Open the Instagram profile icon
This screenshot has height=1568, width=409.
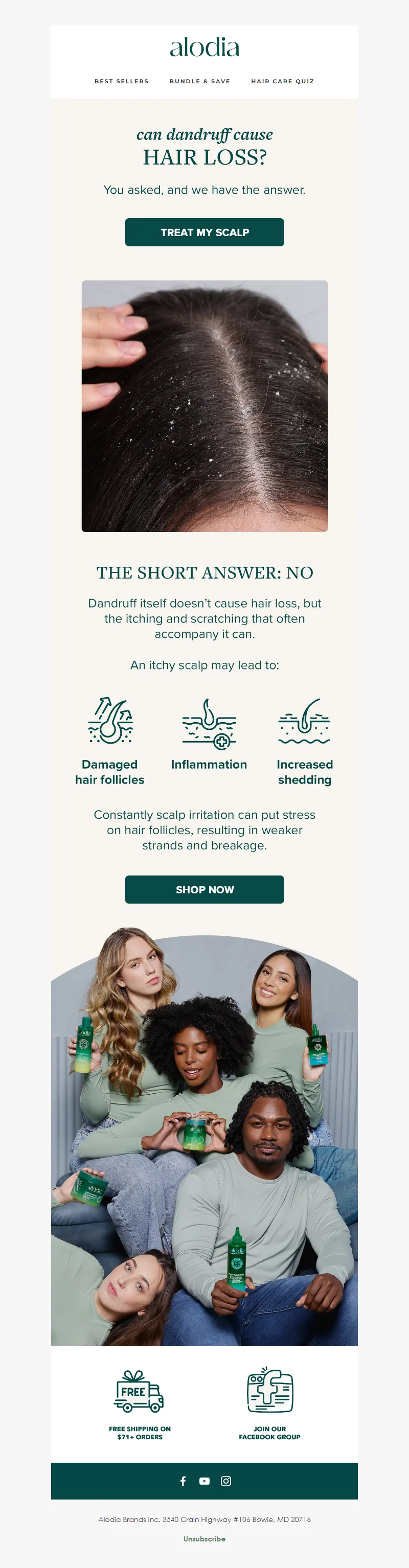pos(226,1481)
